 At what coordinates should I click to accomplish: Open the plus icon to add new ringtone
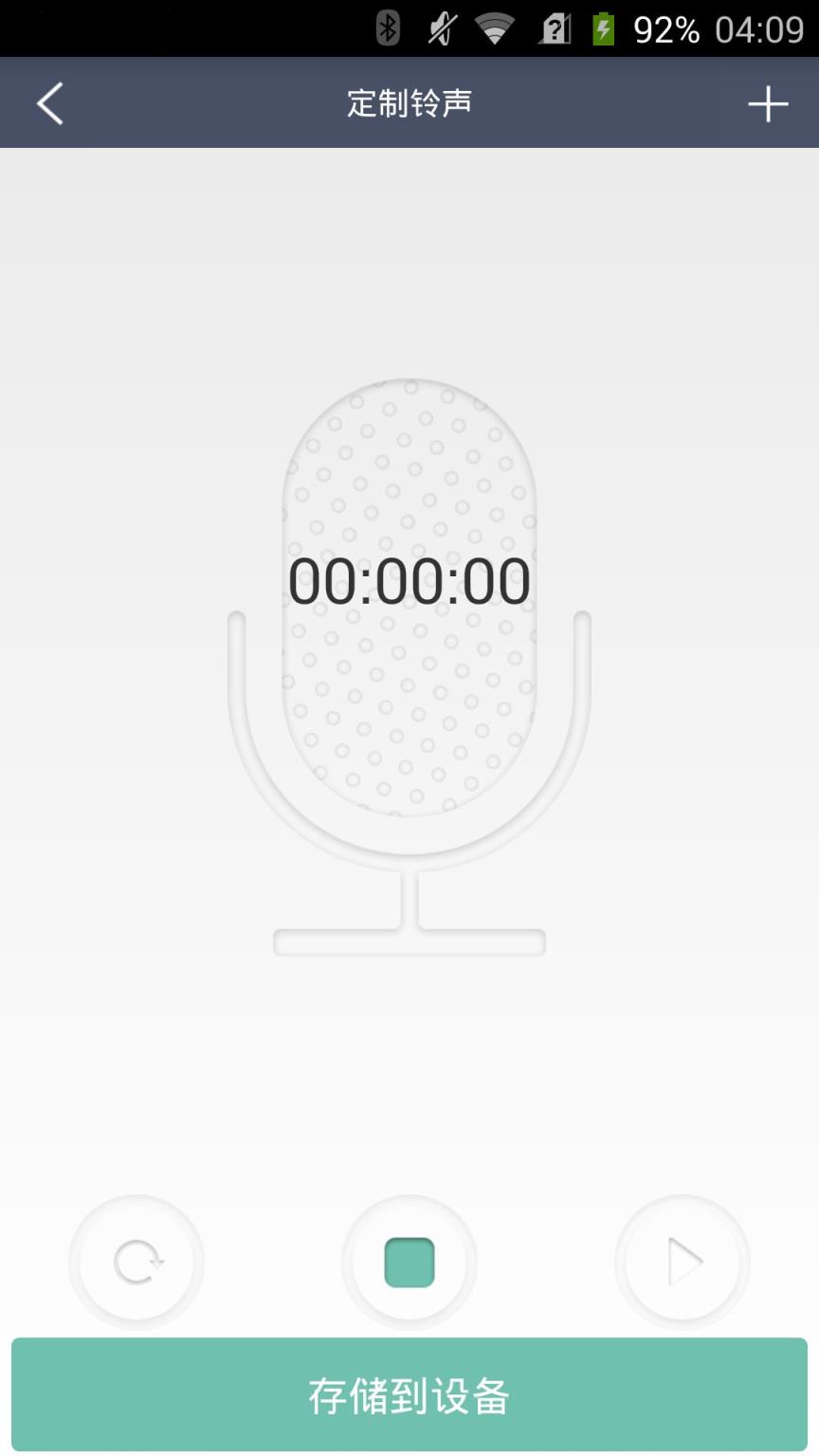[x=768, y=103]
